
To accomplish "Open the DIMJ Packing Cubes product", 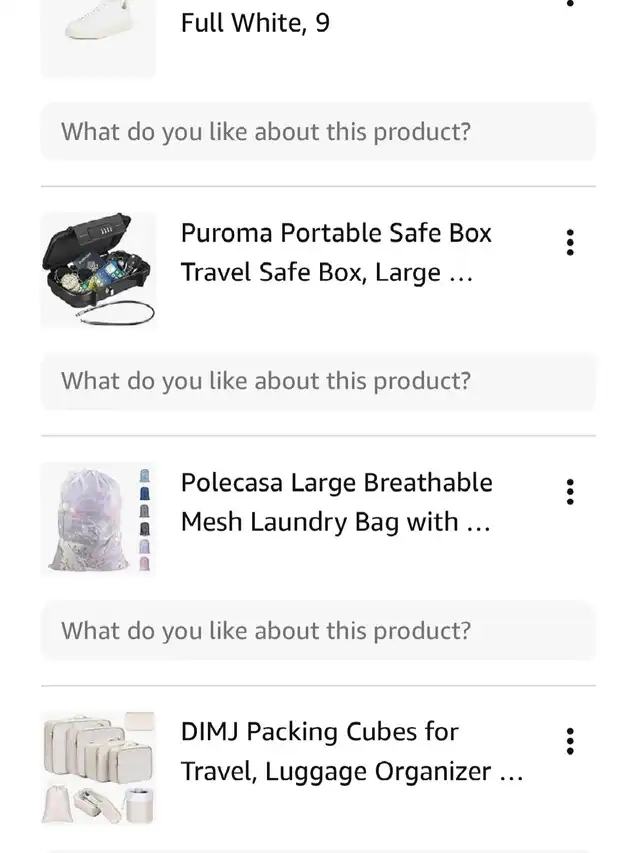I will 350,751.
